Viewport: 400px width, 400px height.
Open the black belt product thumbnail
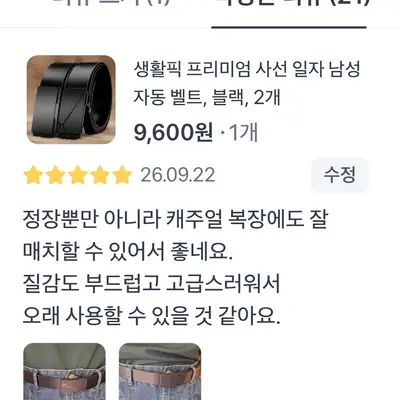[71, 100]
